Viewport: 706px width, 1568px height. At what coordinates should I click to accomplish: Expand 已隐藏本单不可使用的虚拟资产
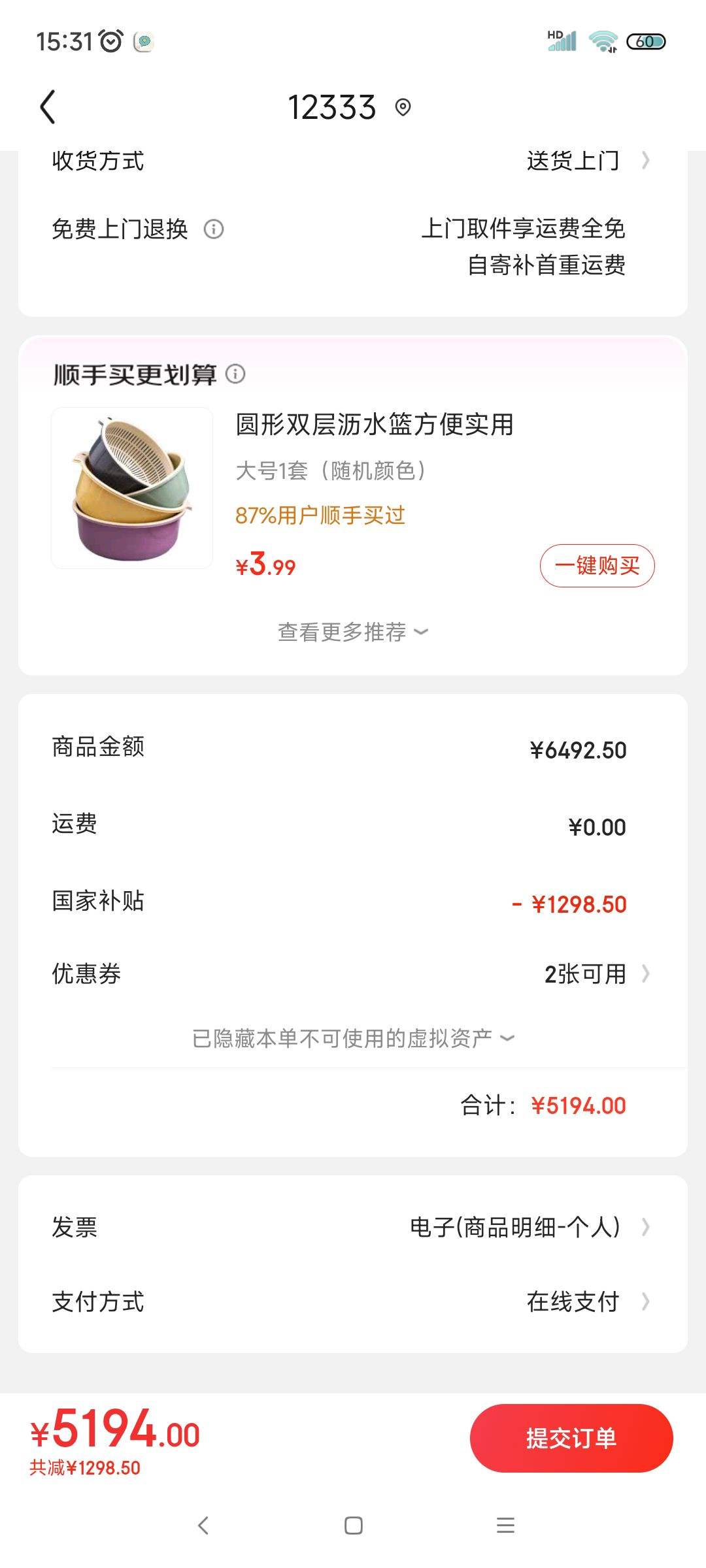coord(352,1037)
